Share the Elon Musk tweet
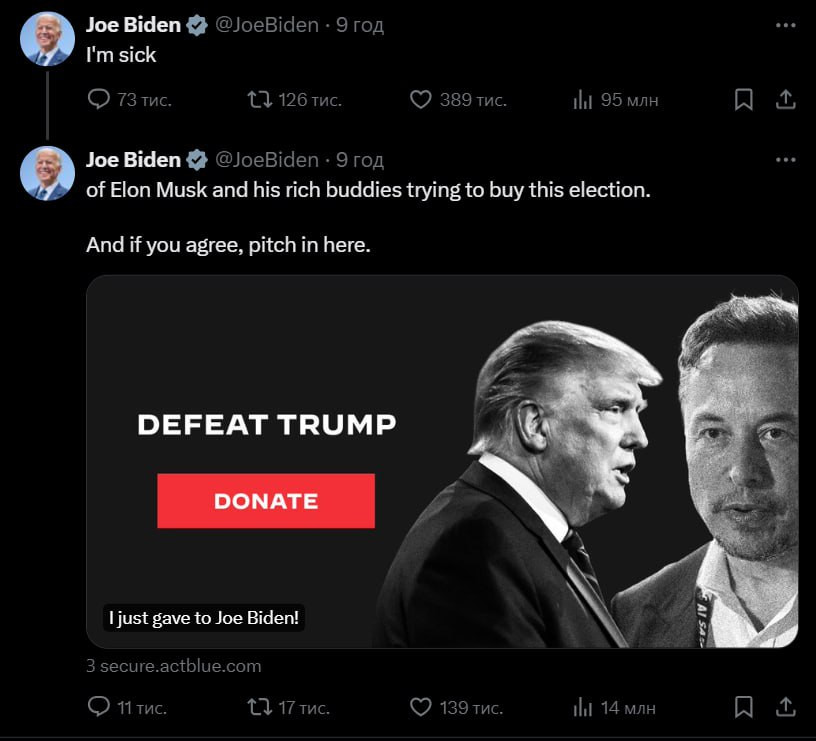Screen dimensions: 816x741 click(786, 708)
